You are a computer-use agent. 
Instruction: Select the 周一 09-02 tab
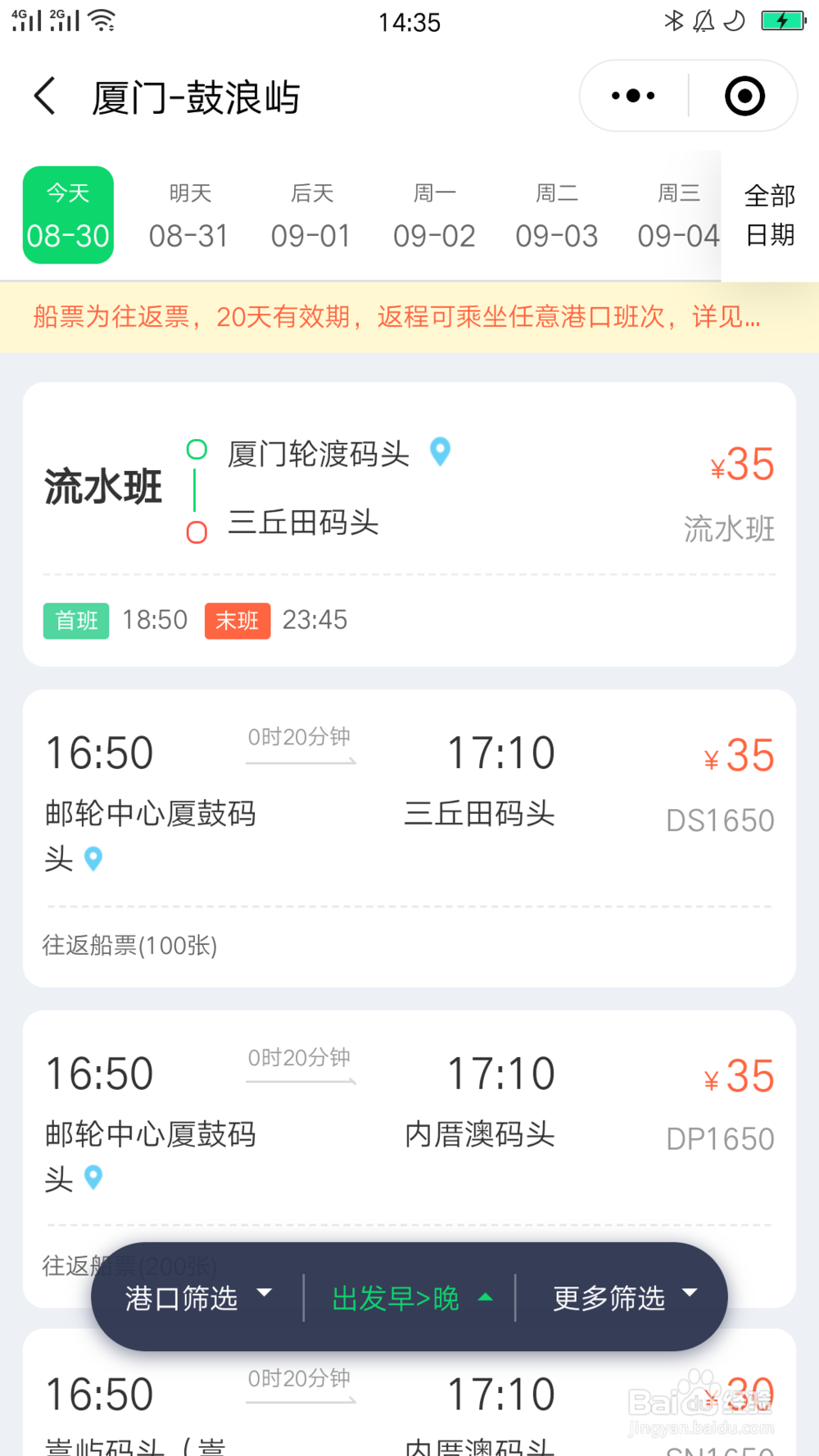point(434,215)
